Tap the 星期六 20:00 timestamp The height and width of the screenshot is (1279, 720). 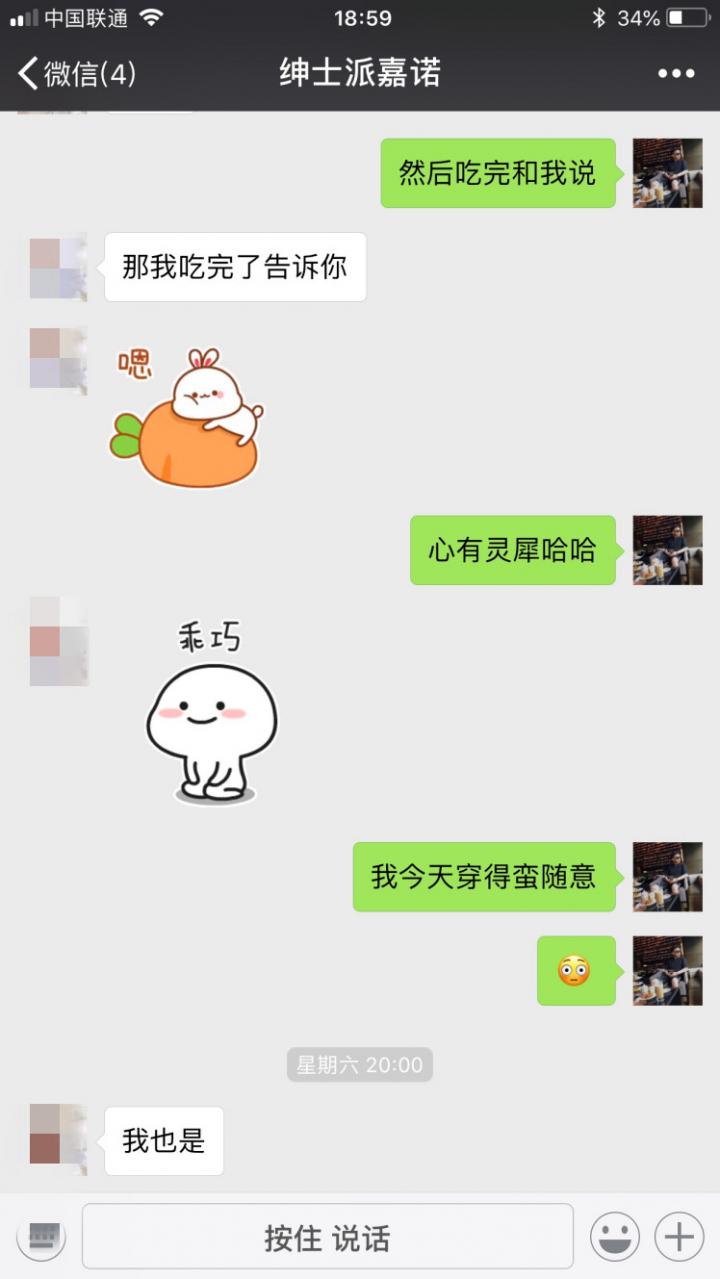[359, 1065]
